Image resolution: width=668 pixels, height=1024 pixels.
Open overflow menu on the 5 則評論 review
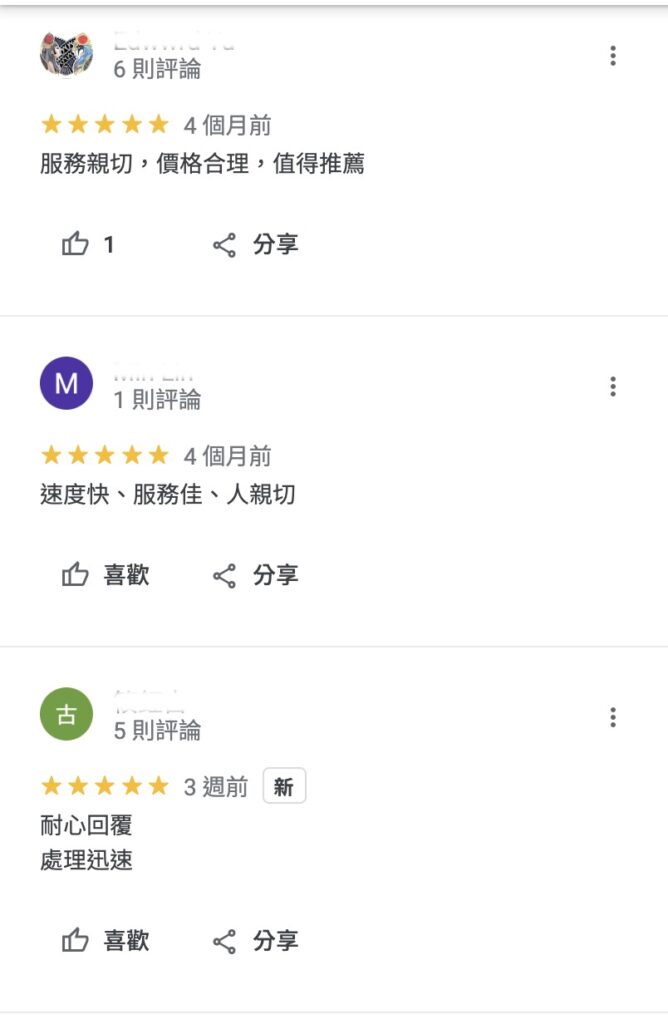(x=613, y=717)
